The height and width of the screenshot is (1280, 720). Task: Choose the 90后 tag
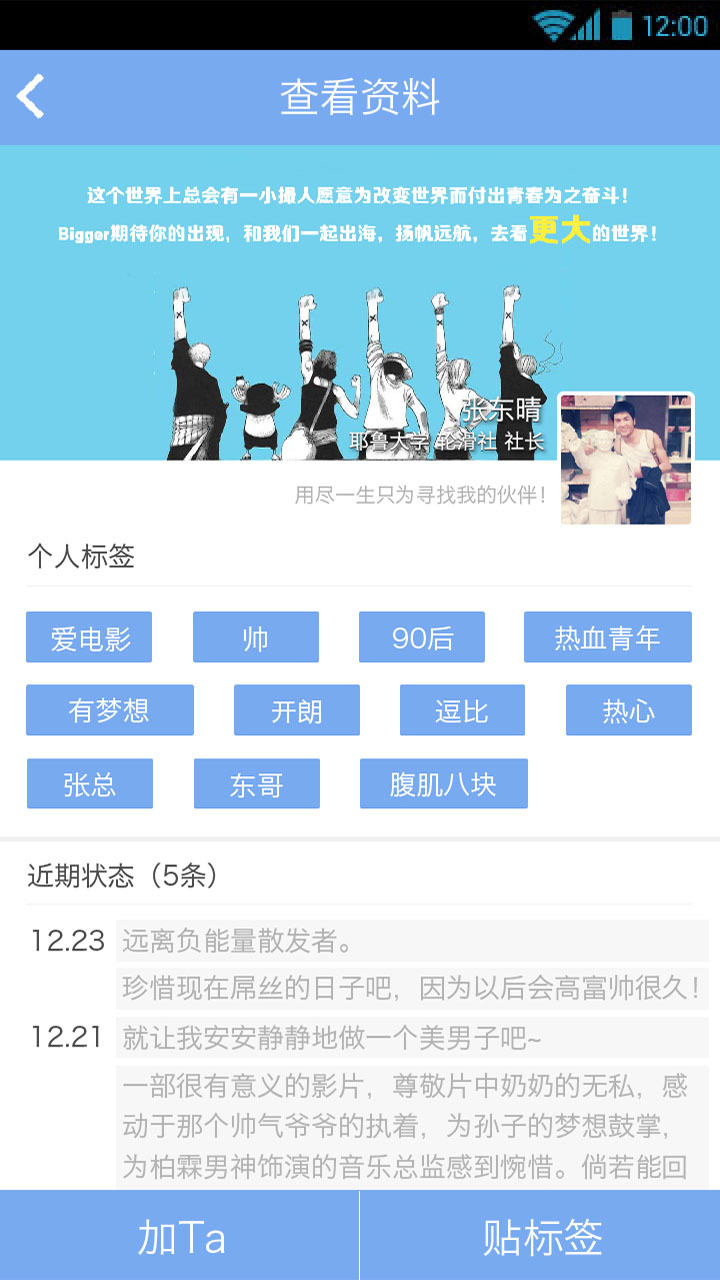point(422,637)
